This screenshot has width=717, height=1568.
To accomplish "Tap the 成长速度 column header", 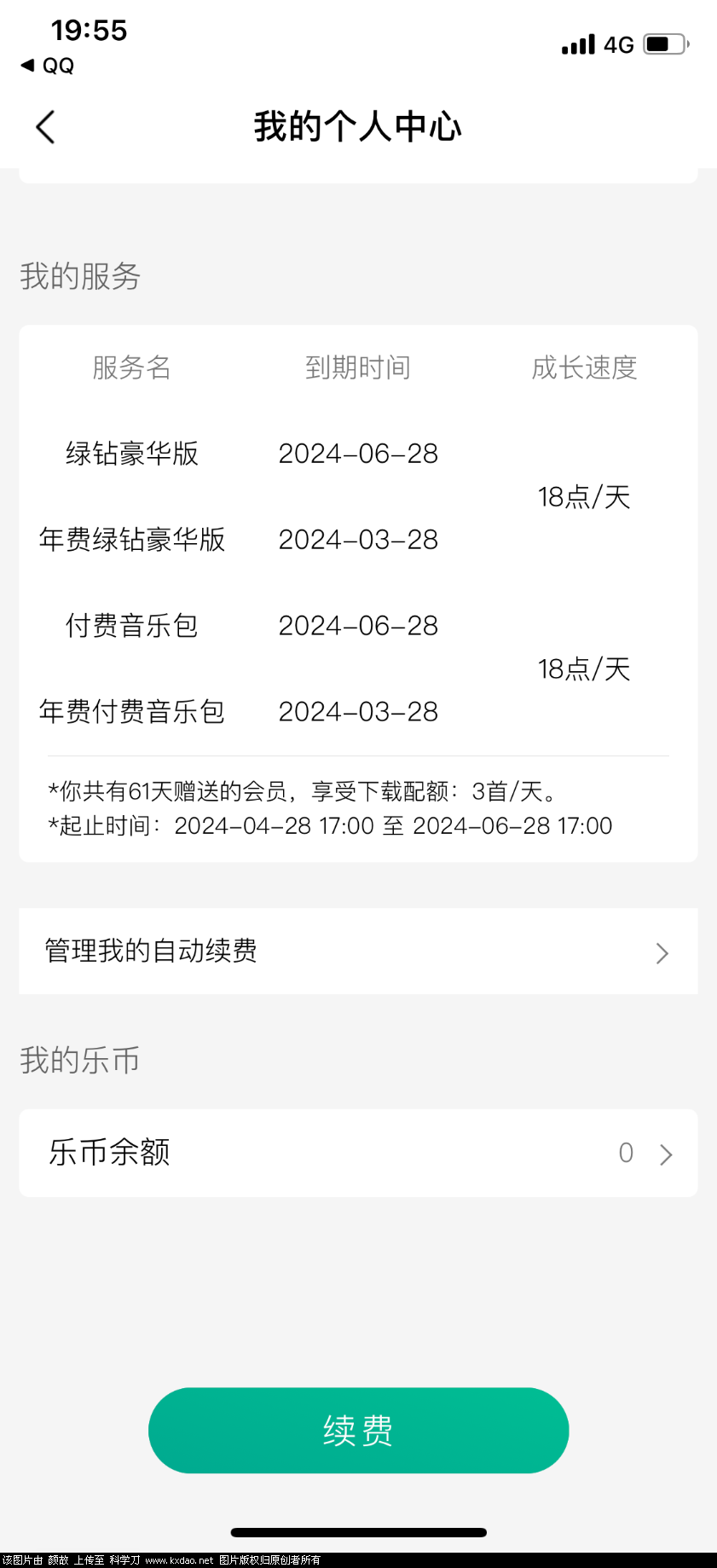I will coord(585,367).
